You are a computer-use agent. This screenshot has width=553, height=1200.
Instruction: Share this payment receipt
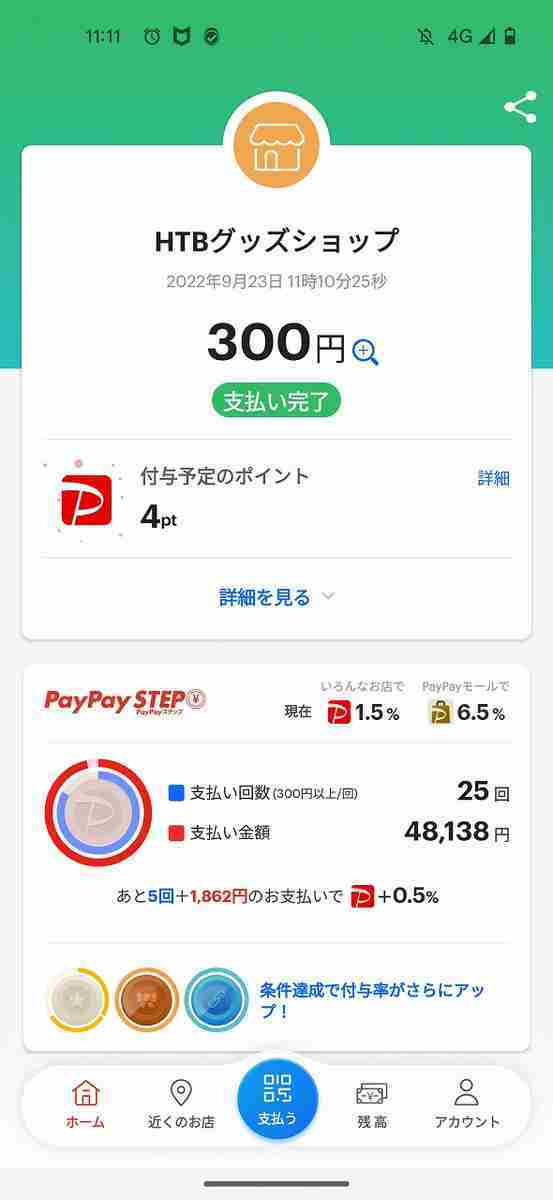pos(520,108)
